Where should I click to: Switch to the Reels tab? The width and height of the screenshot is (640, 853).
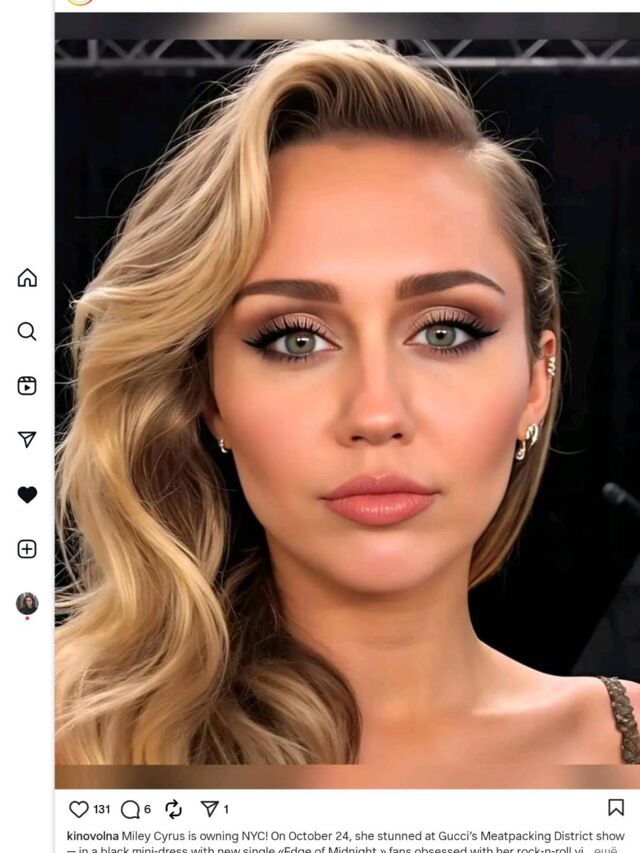27,386
